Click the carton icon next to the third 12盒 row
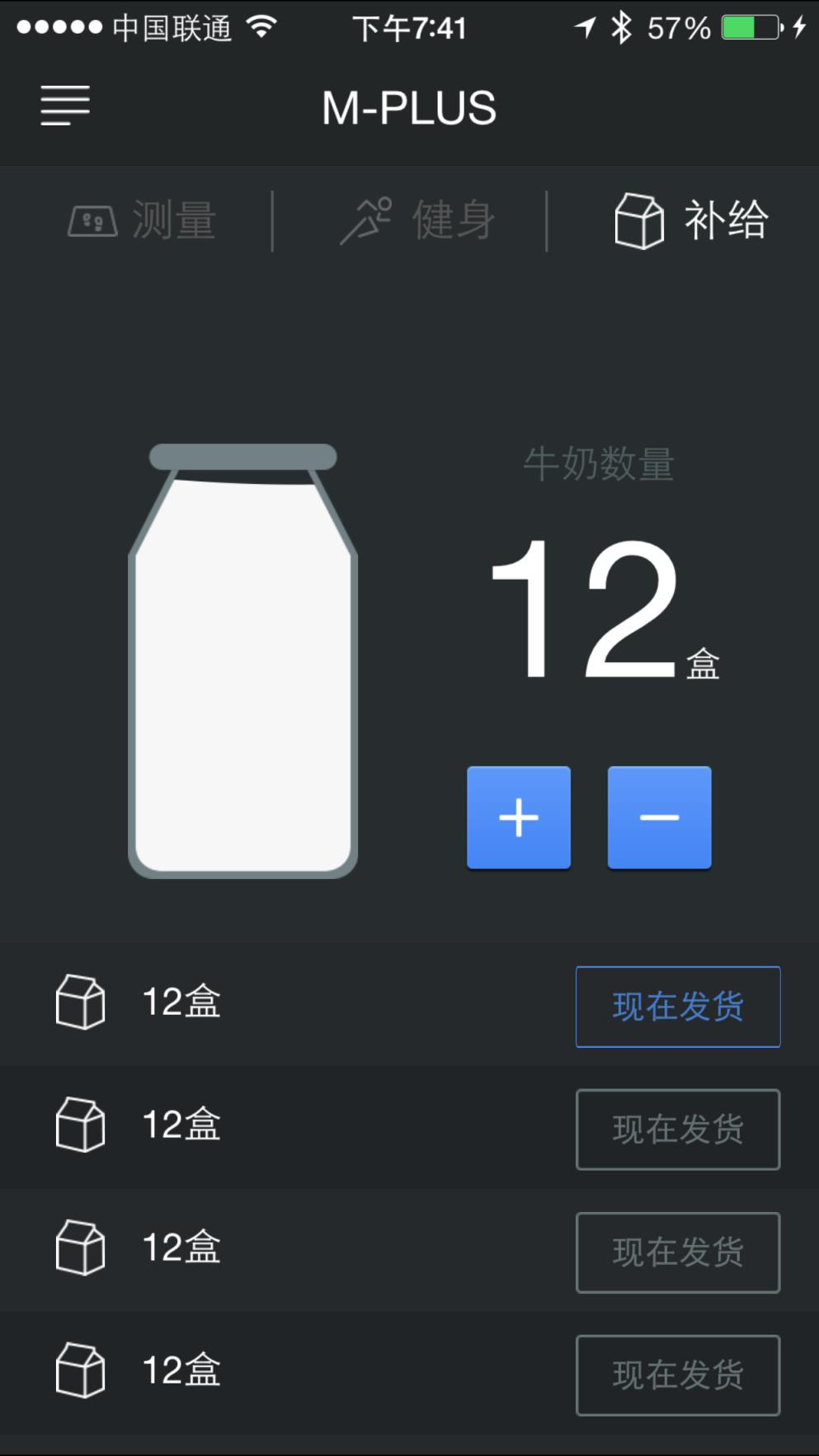 pyautogui.click(x=78, y=1247)
